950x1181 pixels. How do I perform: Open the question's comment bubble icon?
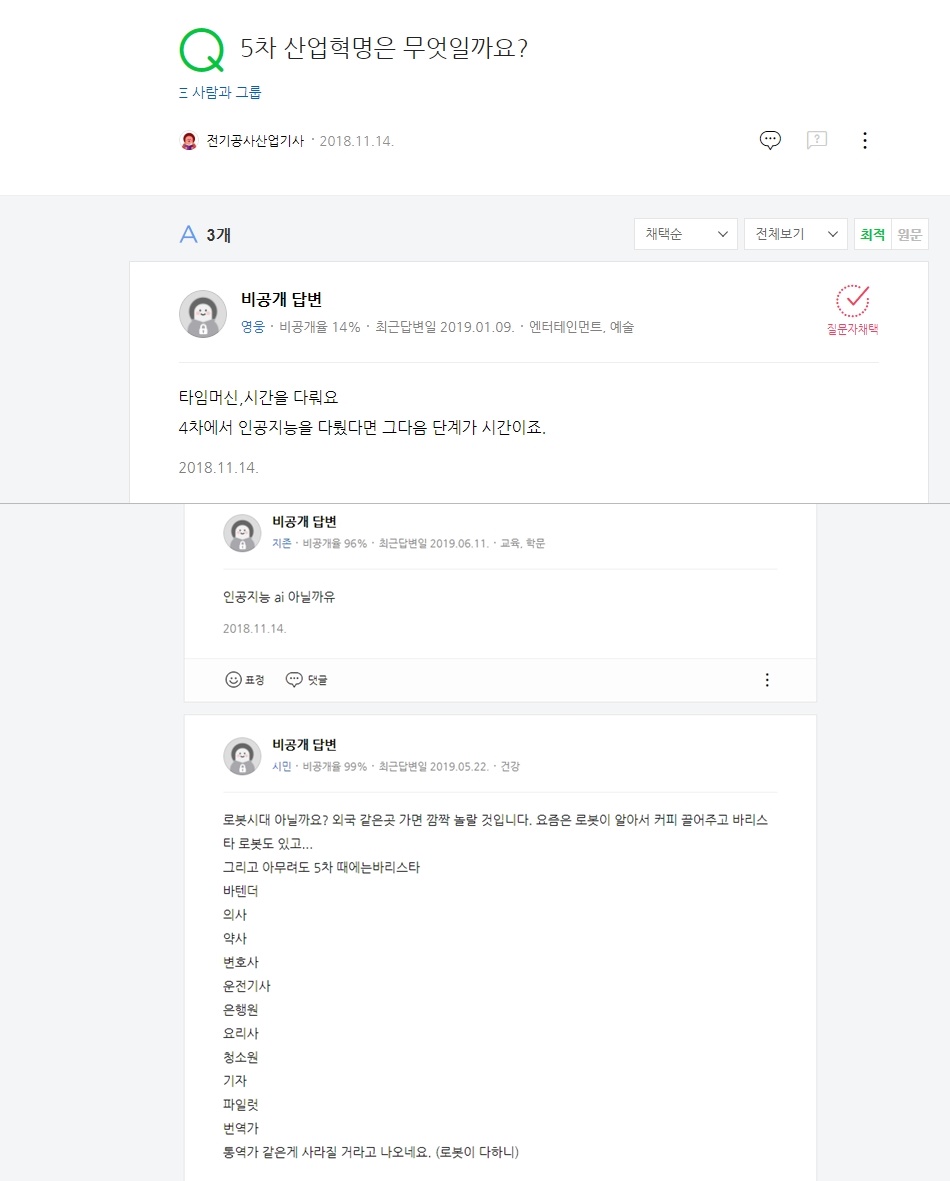pyautogui.click(x=770, y=140)
